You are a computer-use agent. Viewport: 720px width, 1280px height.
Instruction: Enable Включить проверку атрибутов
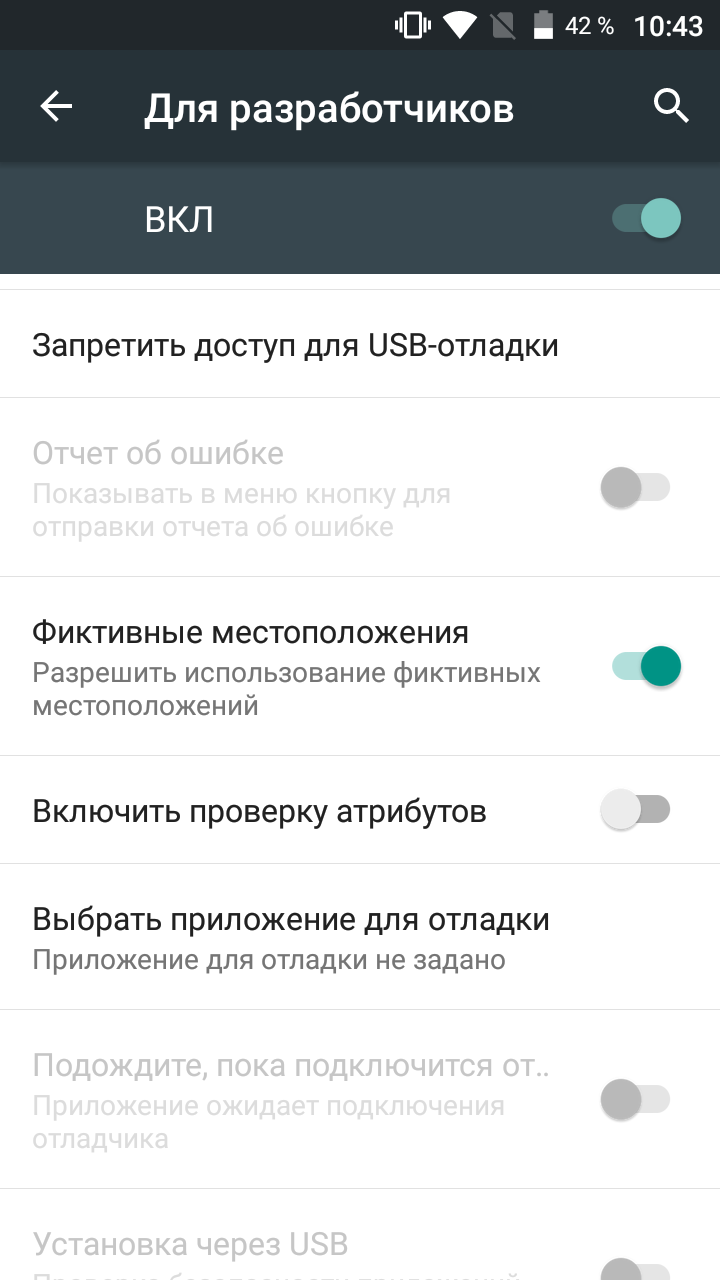tap(635, 809)
